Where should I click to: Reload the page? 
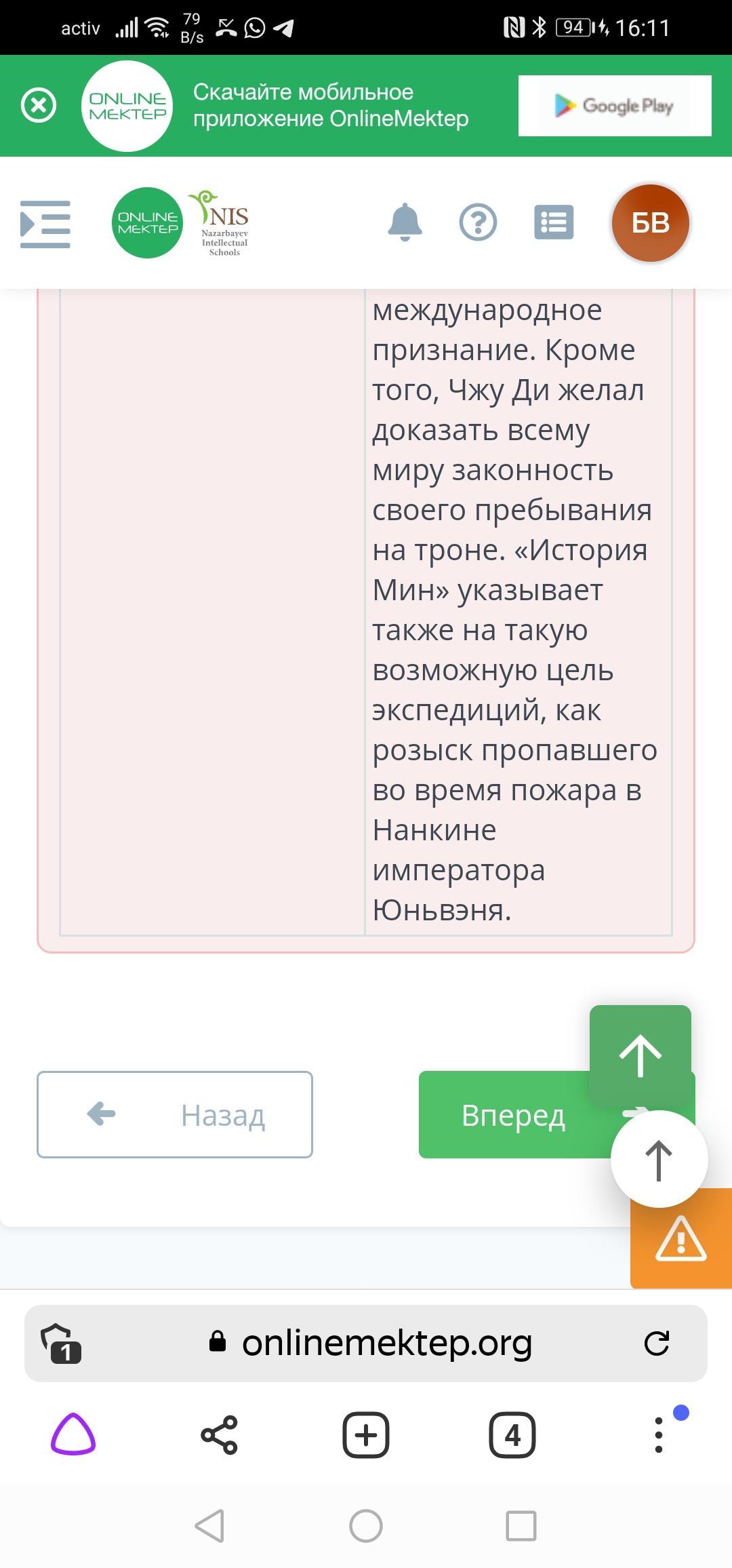(656, 1343)
